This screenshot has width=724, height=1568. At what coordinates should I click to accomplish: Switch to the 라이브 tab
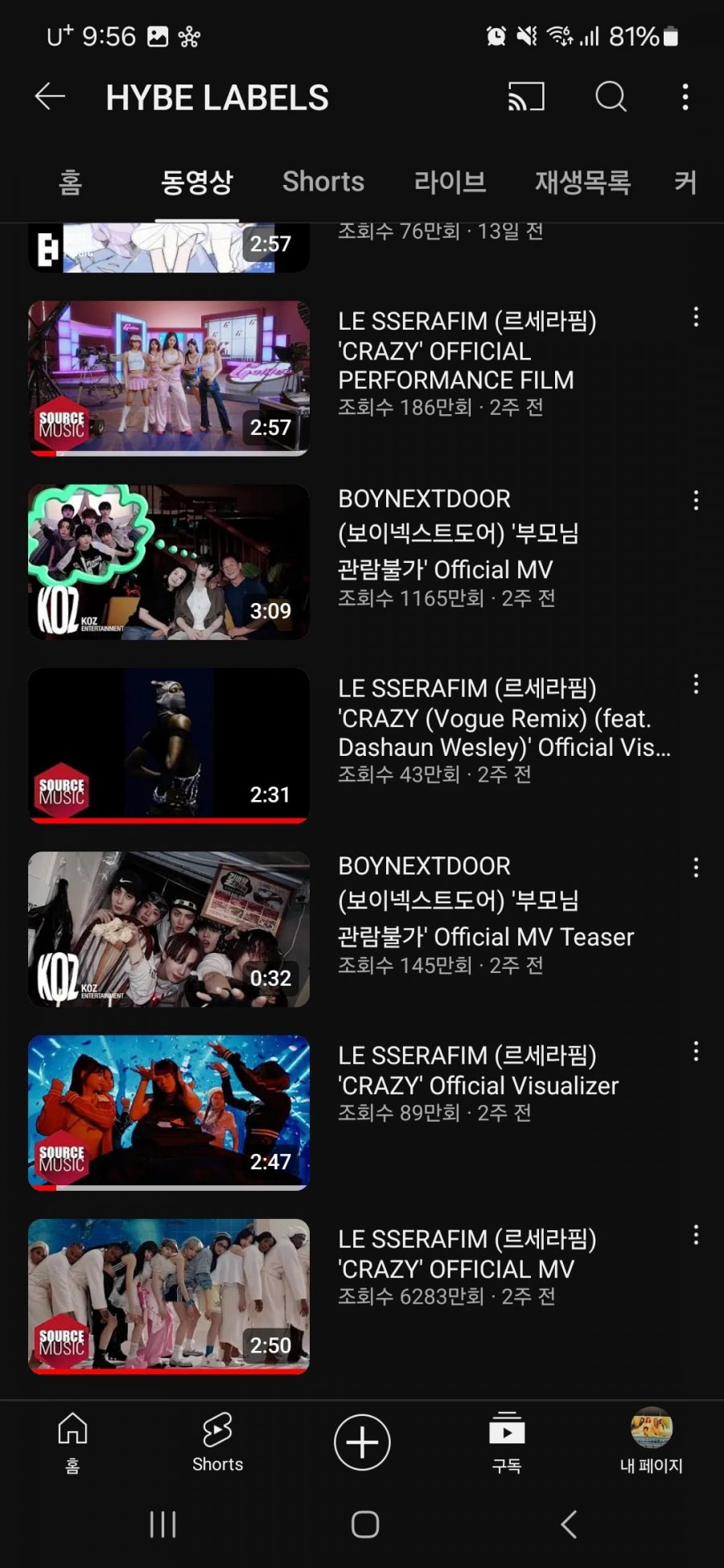[450, 183]
